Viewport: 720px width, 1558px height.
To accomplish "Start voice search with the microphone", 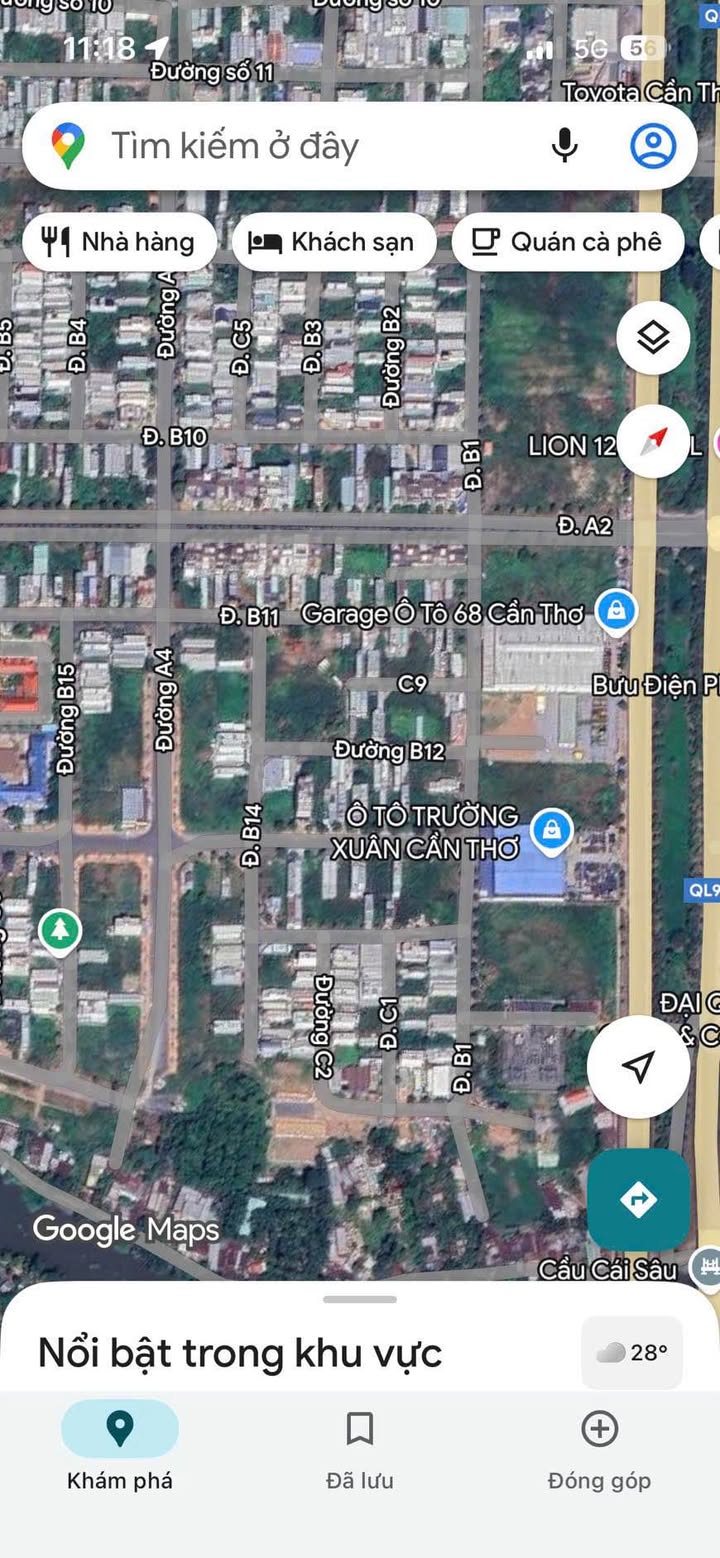I will point(565,146).
